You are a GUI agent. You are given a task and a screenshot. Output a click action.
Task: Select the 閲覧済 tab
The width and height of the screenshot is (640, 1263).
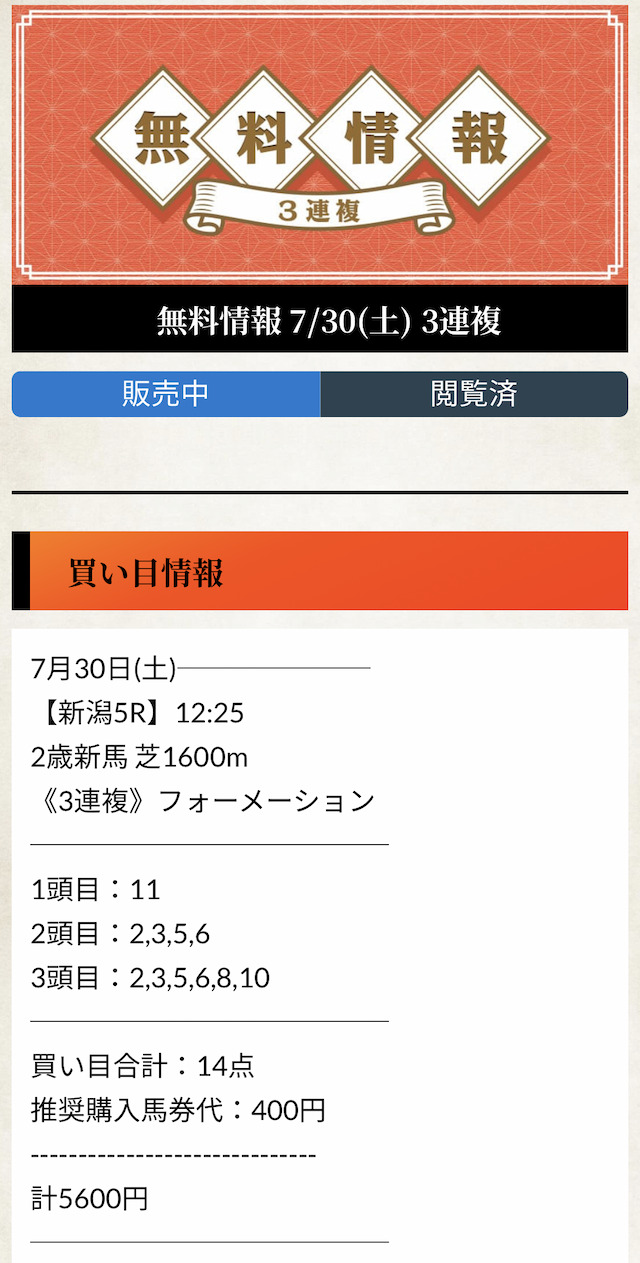click(x=474, y=394)
